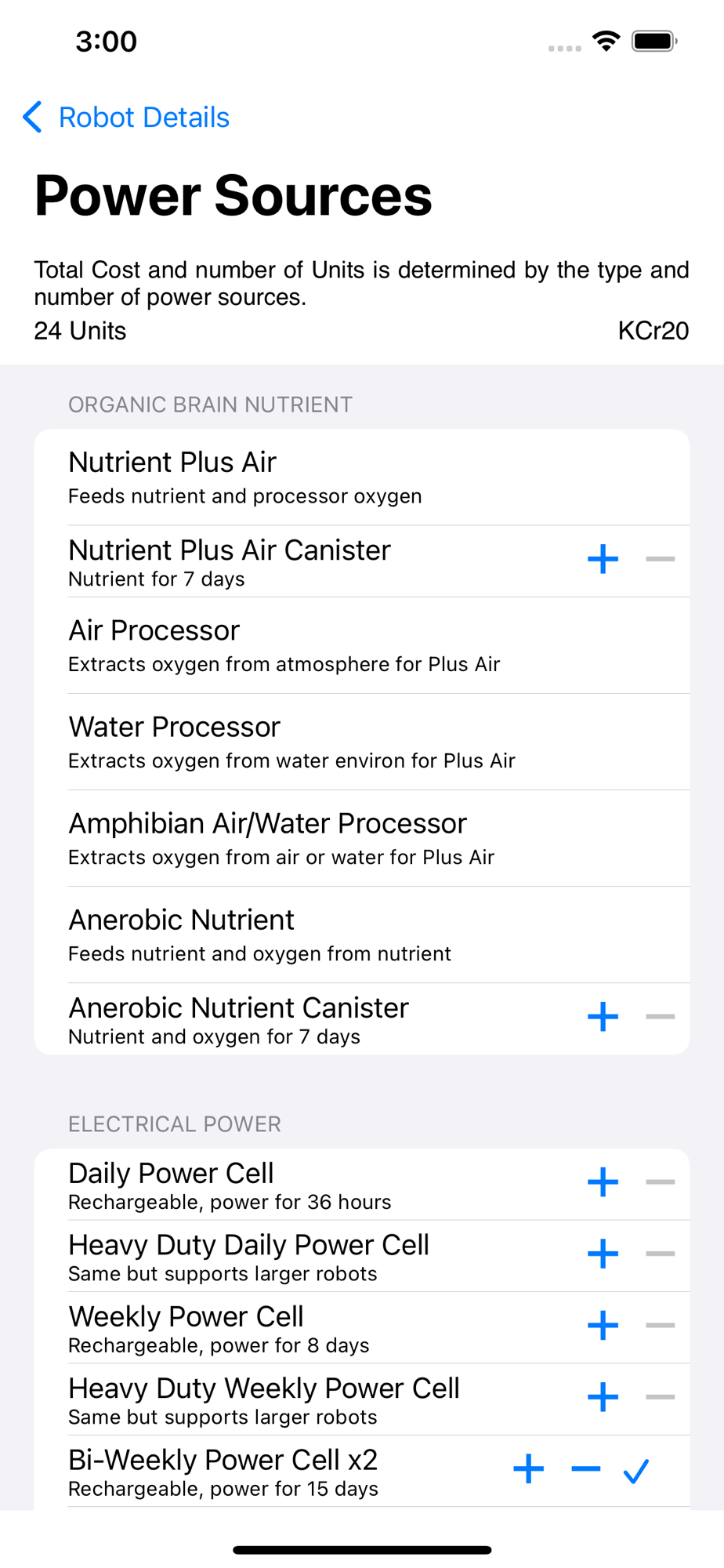
Task: Select Amphibian Air/Water Processor
Action: click(362, 838)
